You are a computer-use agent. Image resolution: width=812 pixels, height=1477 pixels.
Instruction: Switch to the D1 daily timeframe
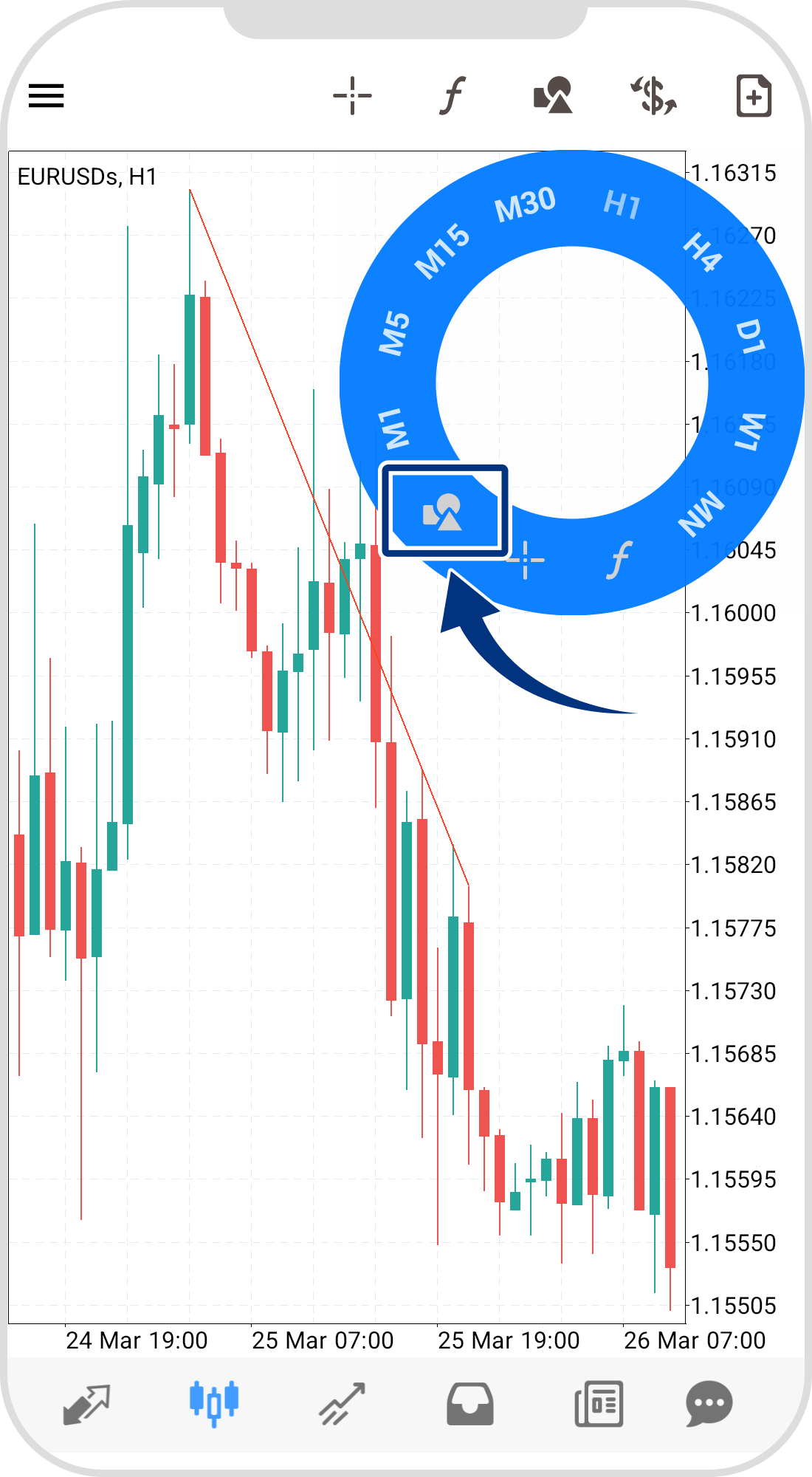[751, 337]
